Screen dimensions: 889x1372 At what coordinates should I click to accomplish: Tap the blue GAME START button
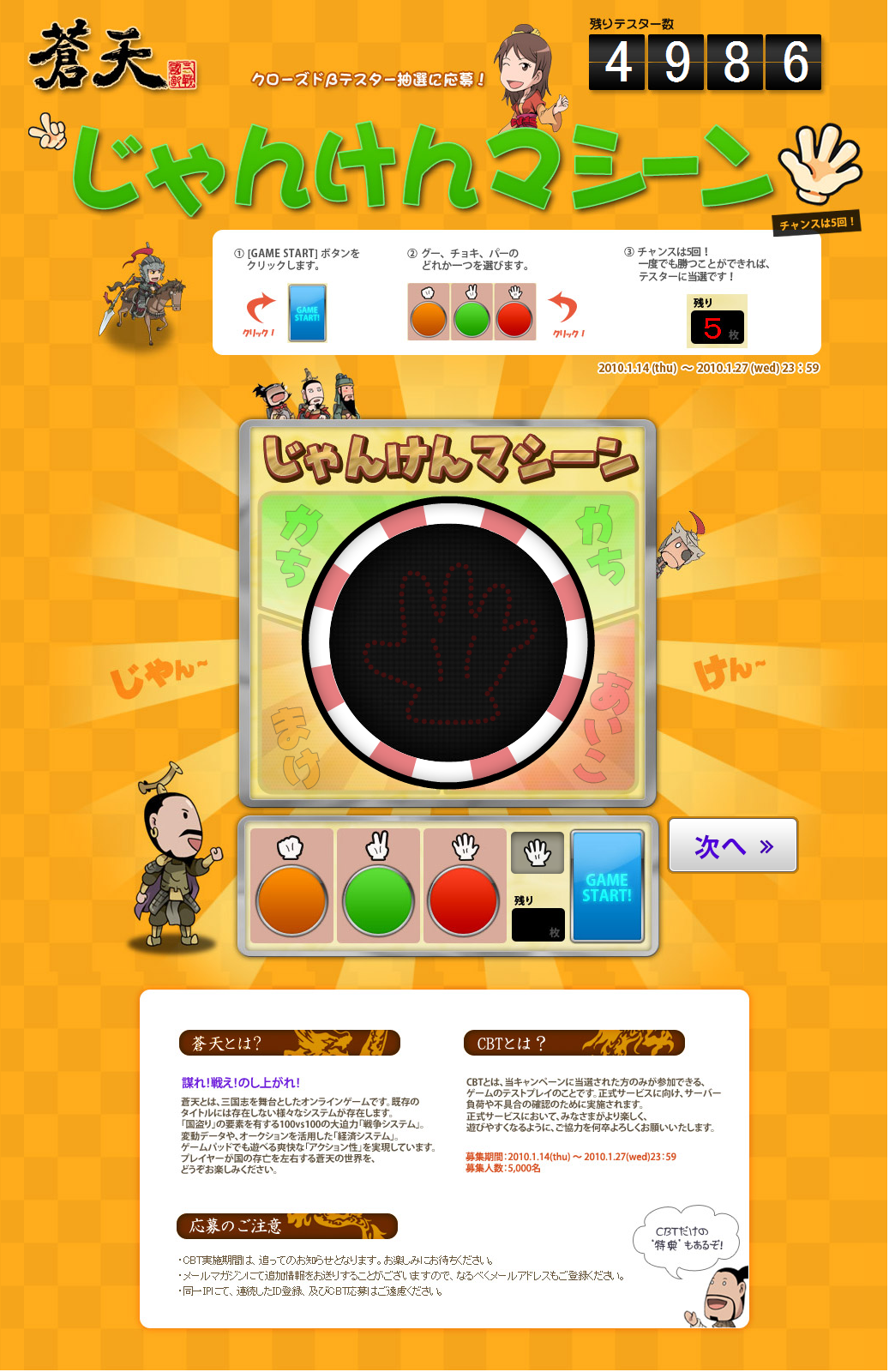coord(607,887)
